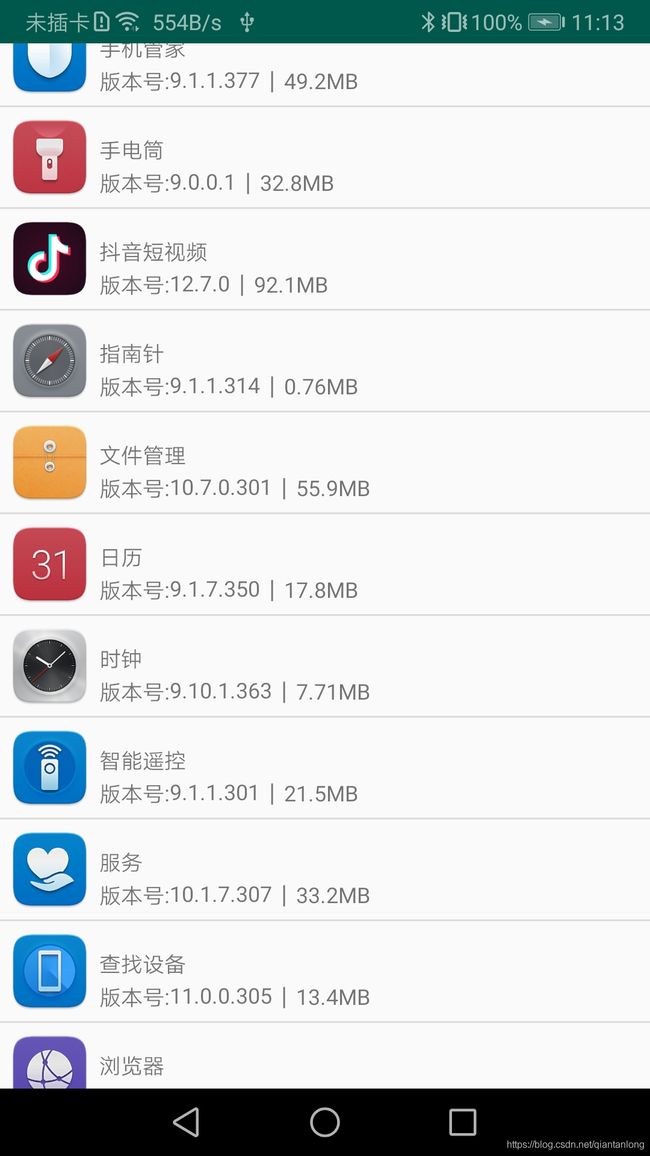Select the 查找设备 app entry
This screenshot has width=650, height=1156.
click(325, 972)
